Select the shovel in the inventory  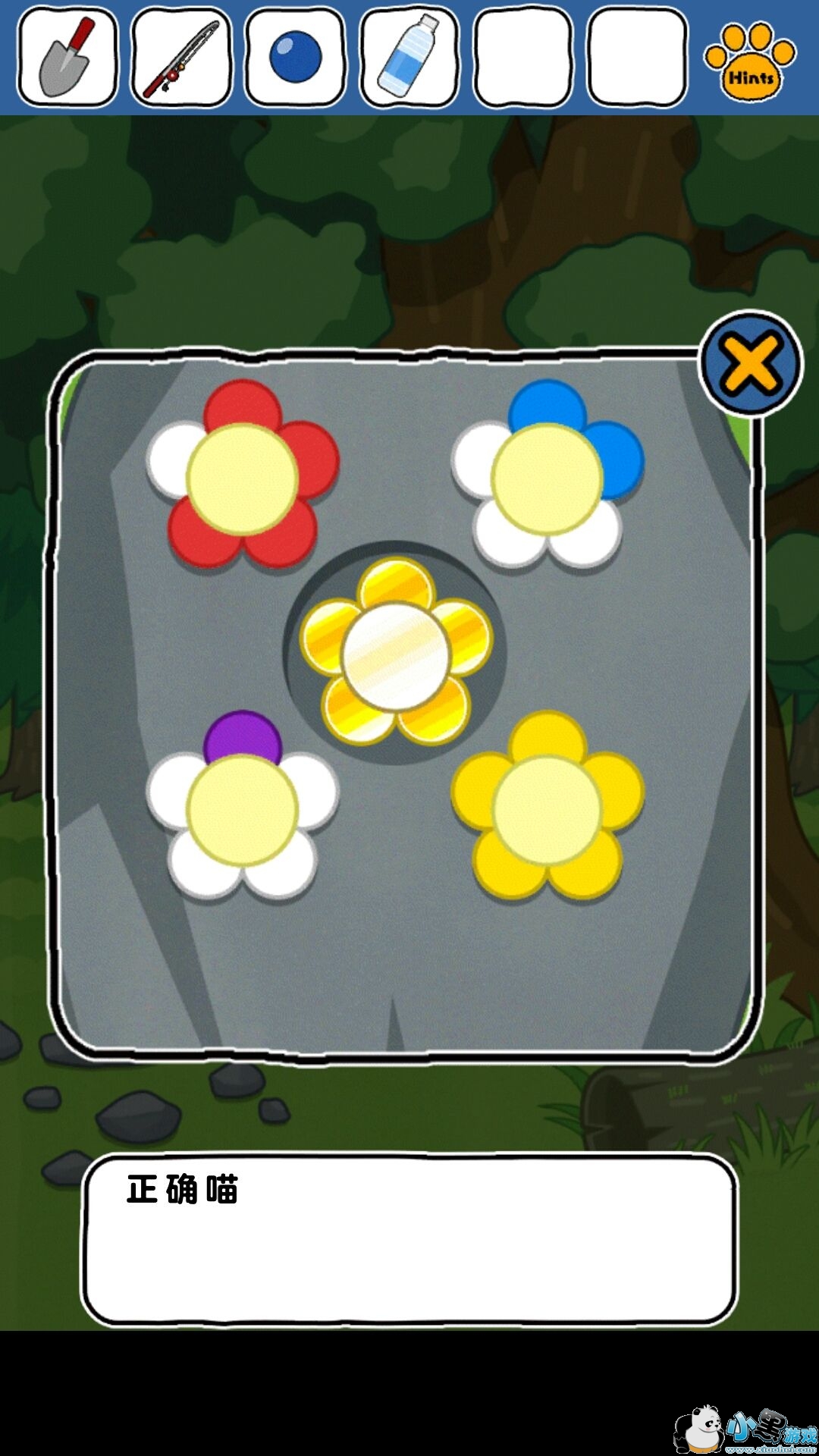[x=67, y=57]
